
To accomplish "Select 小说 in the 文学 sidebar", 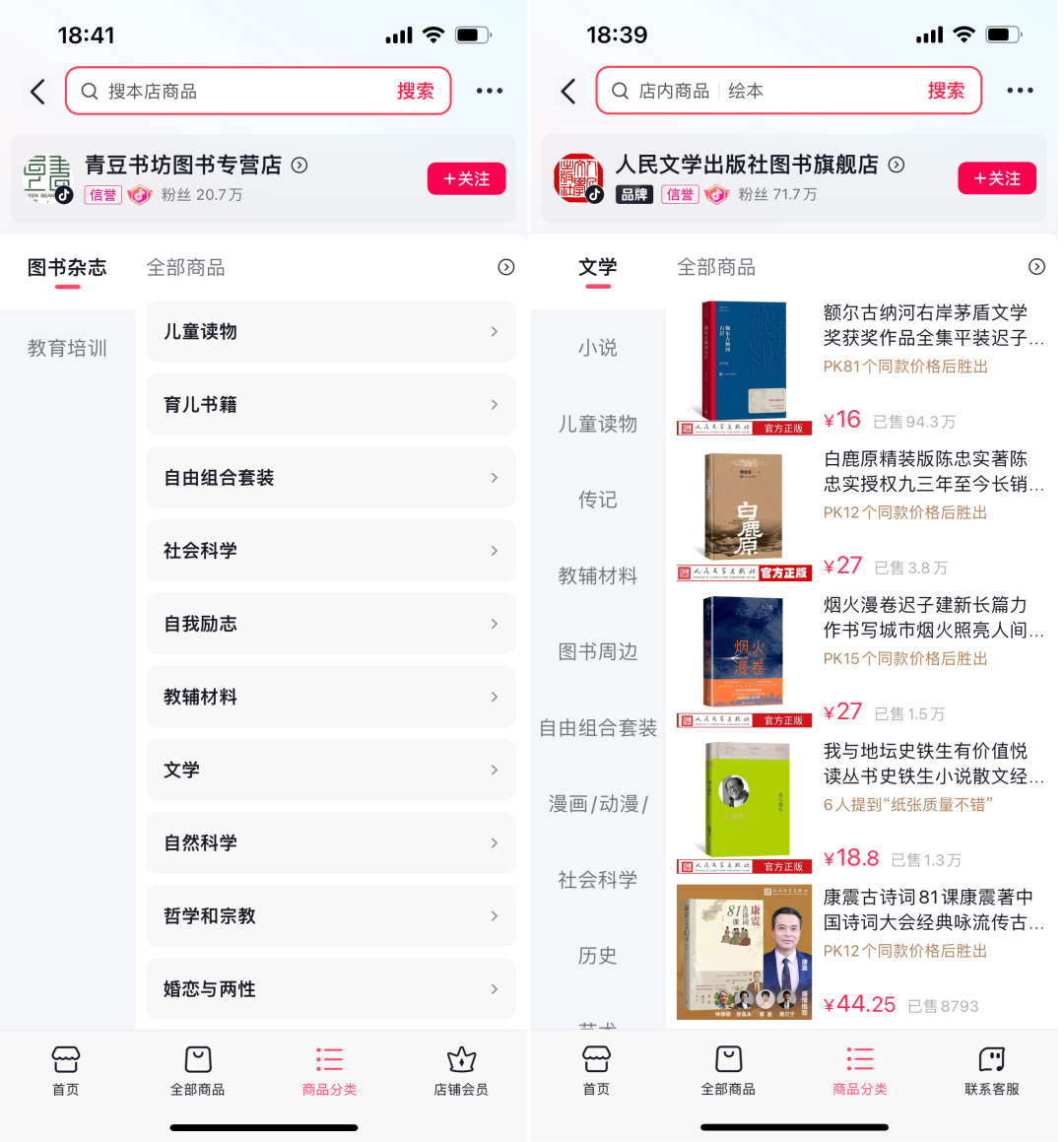I will tap(597, 348).
